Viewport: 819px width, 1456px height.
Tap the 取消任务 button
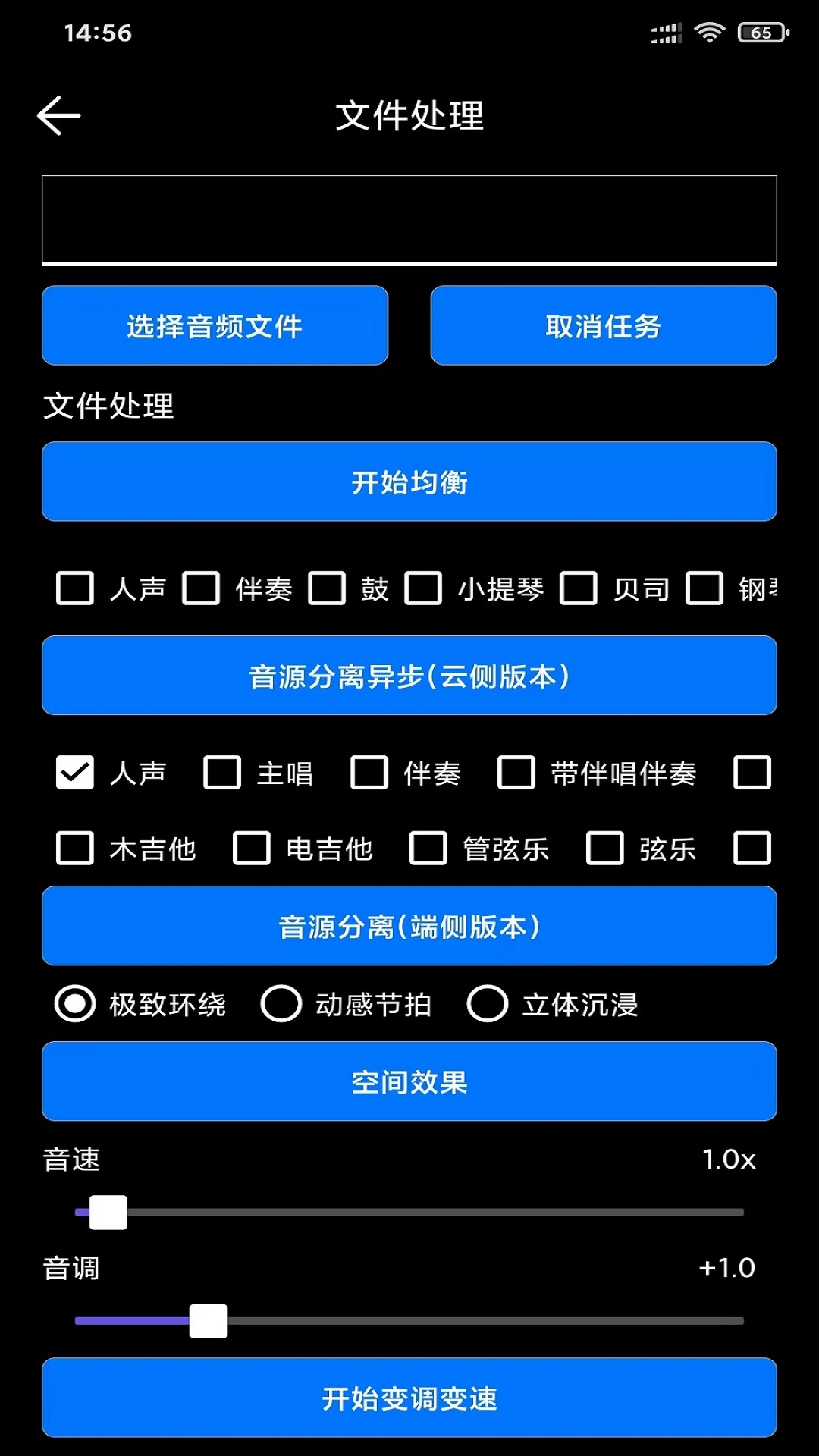pyautogui.click(x=604, y=326)
